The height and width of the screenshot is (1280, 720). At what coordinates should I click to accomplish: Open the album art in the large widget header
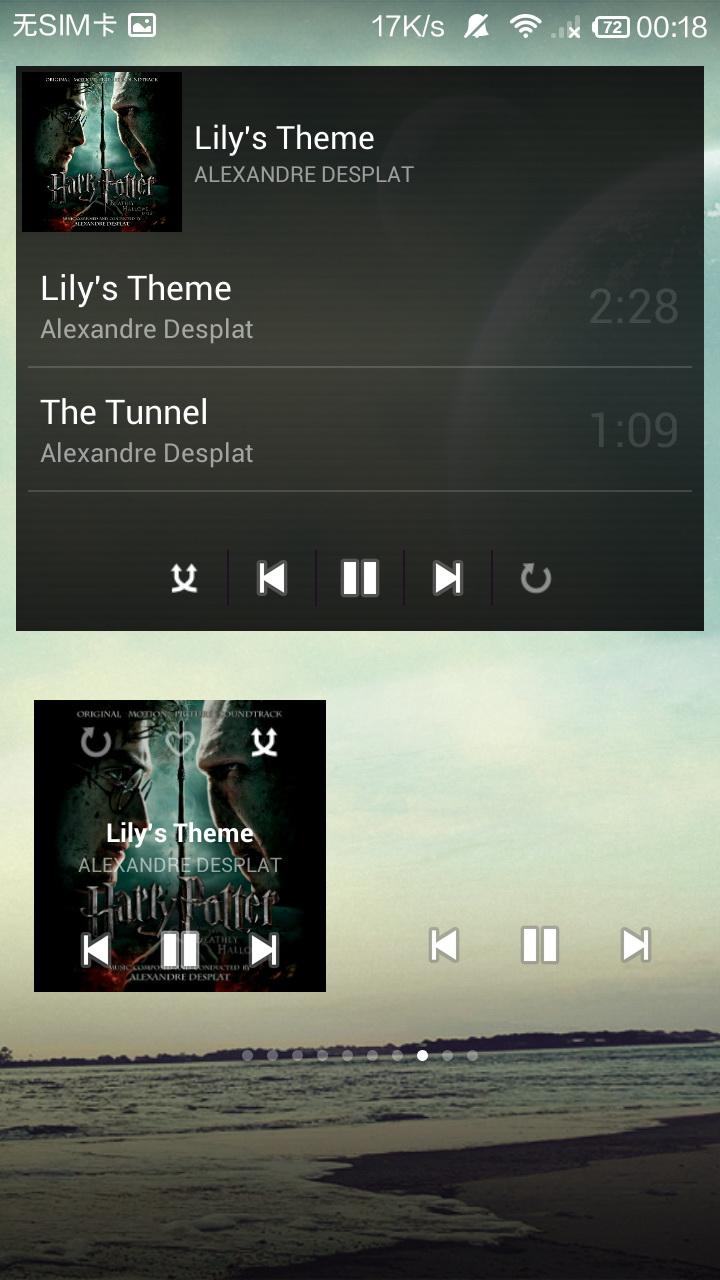(x=102, y=152)
